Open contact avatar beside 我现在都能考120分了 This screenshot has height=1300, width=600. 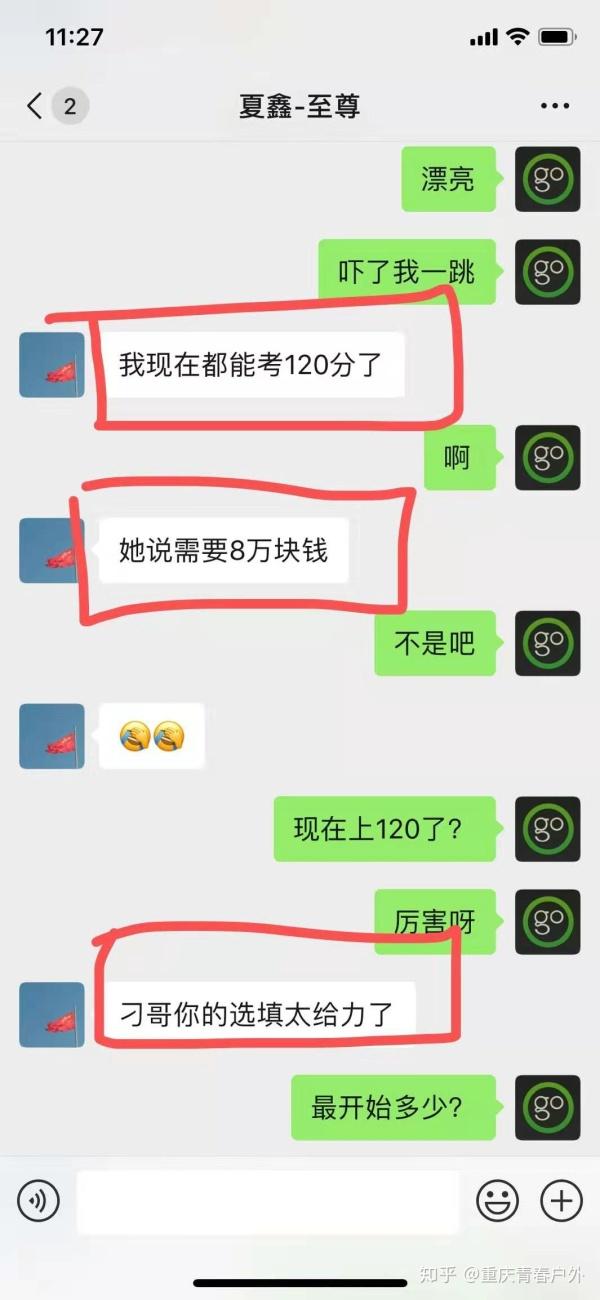[52, 365]
